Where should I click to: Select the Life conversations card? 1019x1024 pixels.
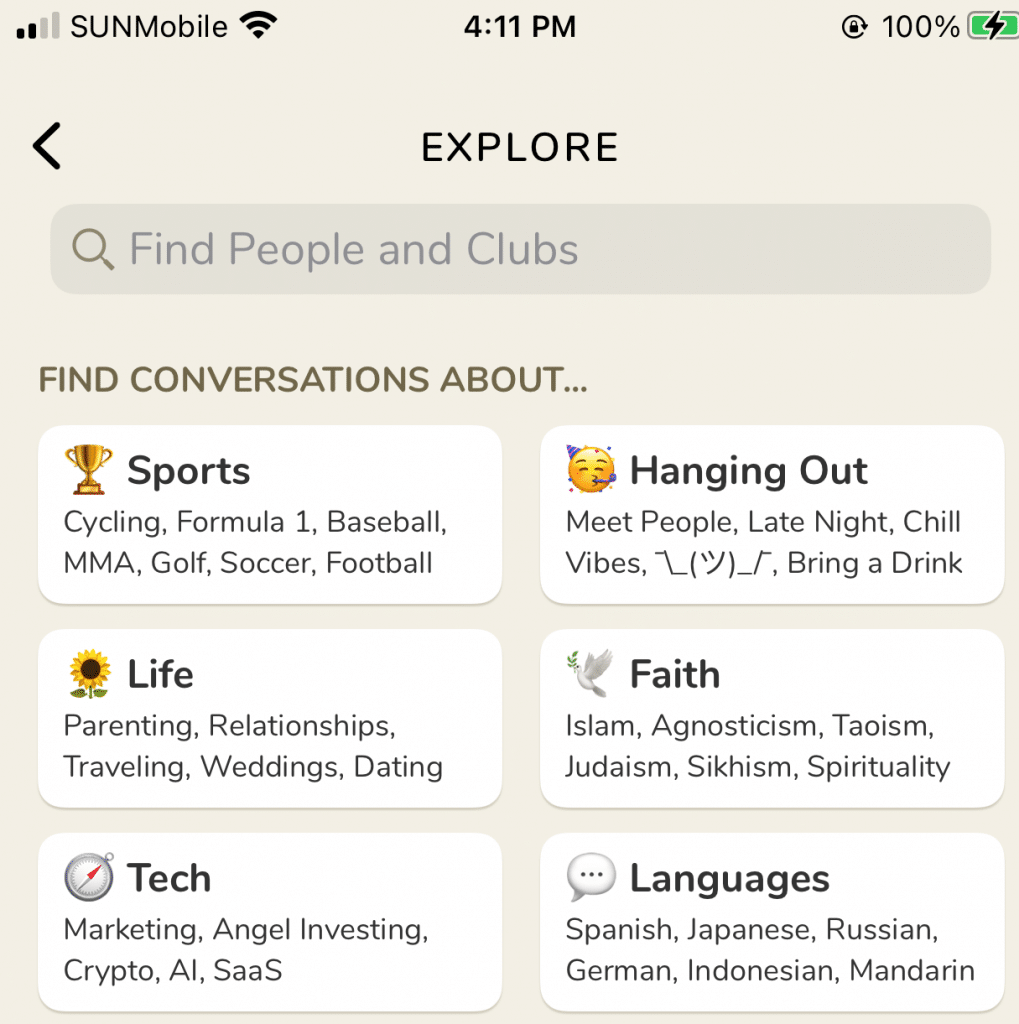[x=270, y=718]
